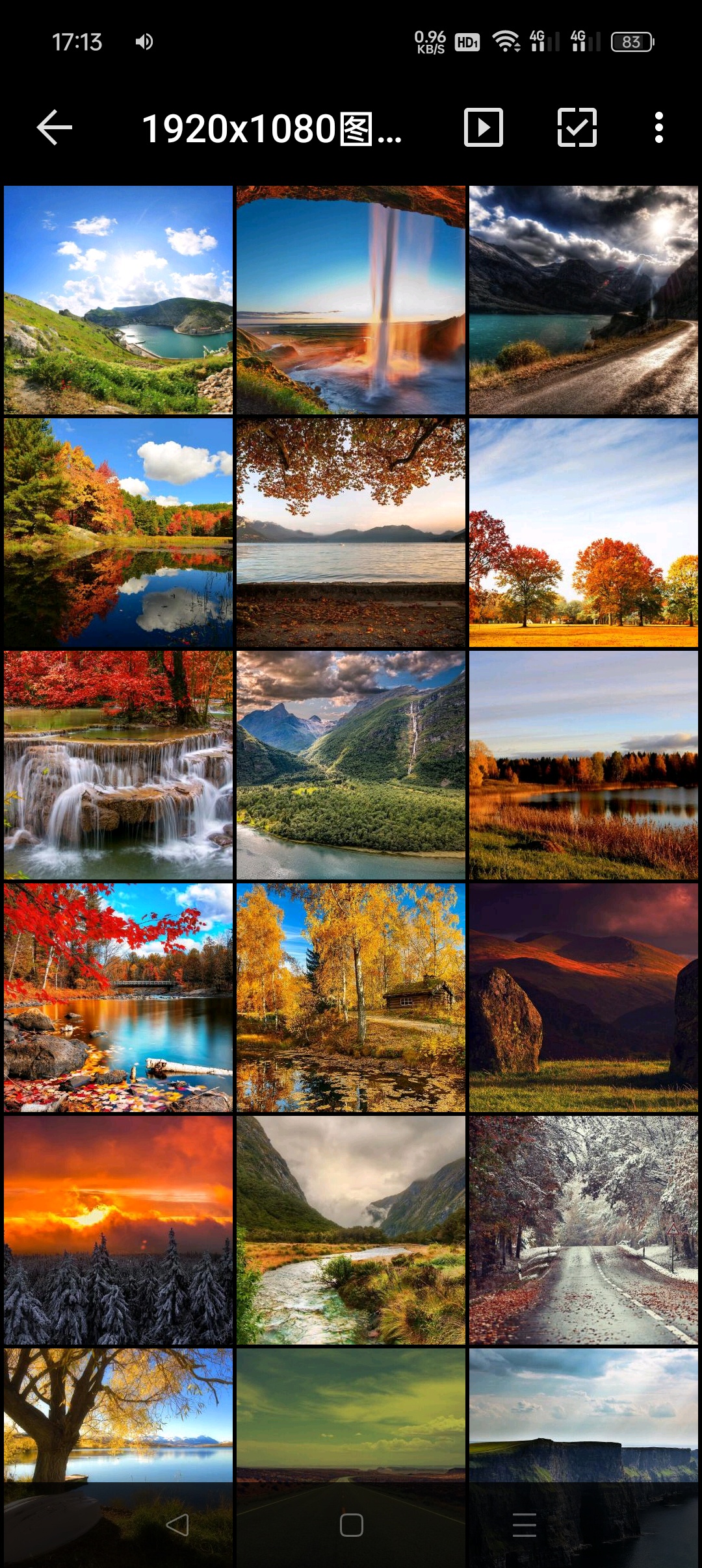View the snowy tree-lined road photo
The image size is (702, 1568).
click(x=583, y=1230)
